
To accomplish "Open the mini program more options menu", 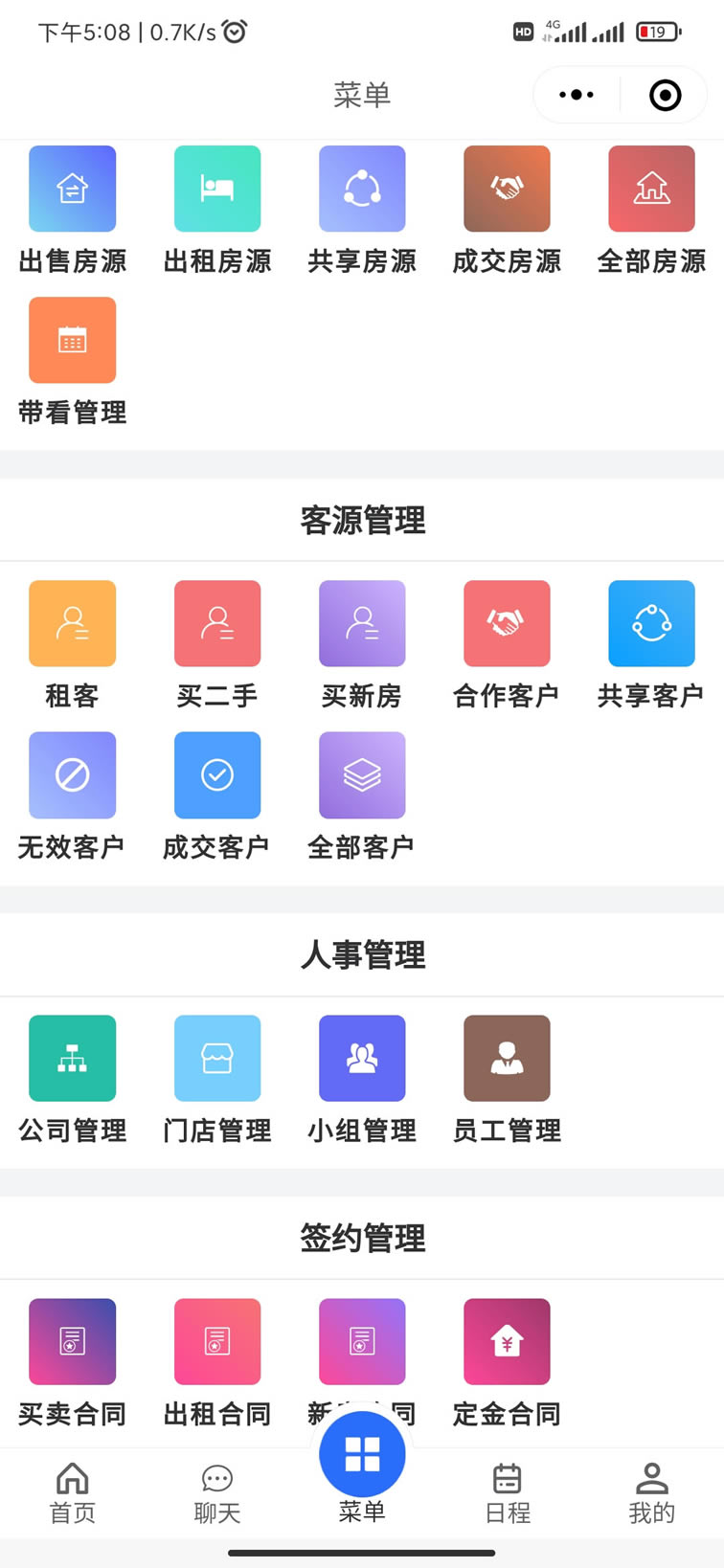I will [577, 95].
